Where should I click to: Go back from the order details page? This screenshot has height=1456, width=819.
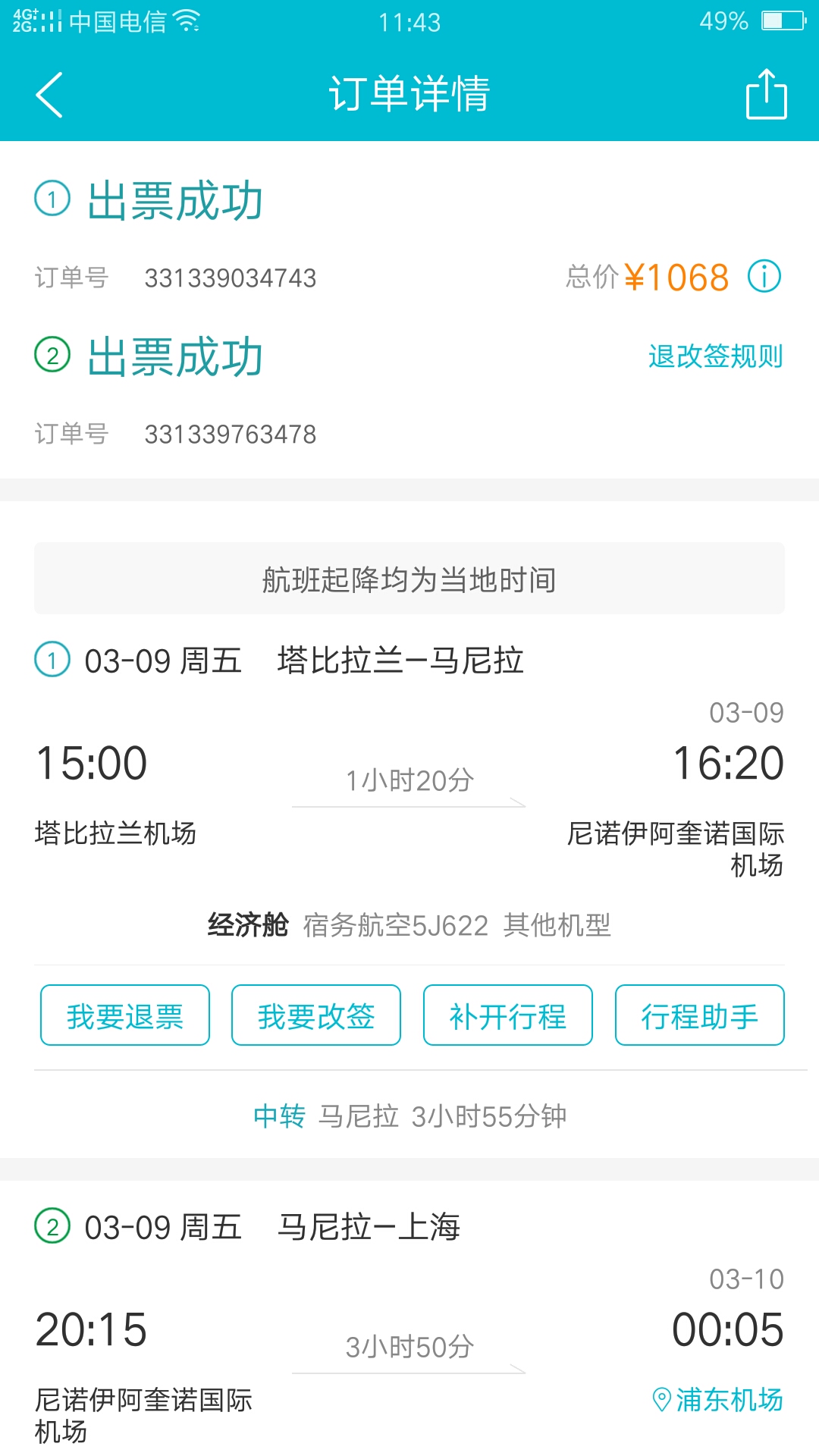coord(49,95)
